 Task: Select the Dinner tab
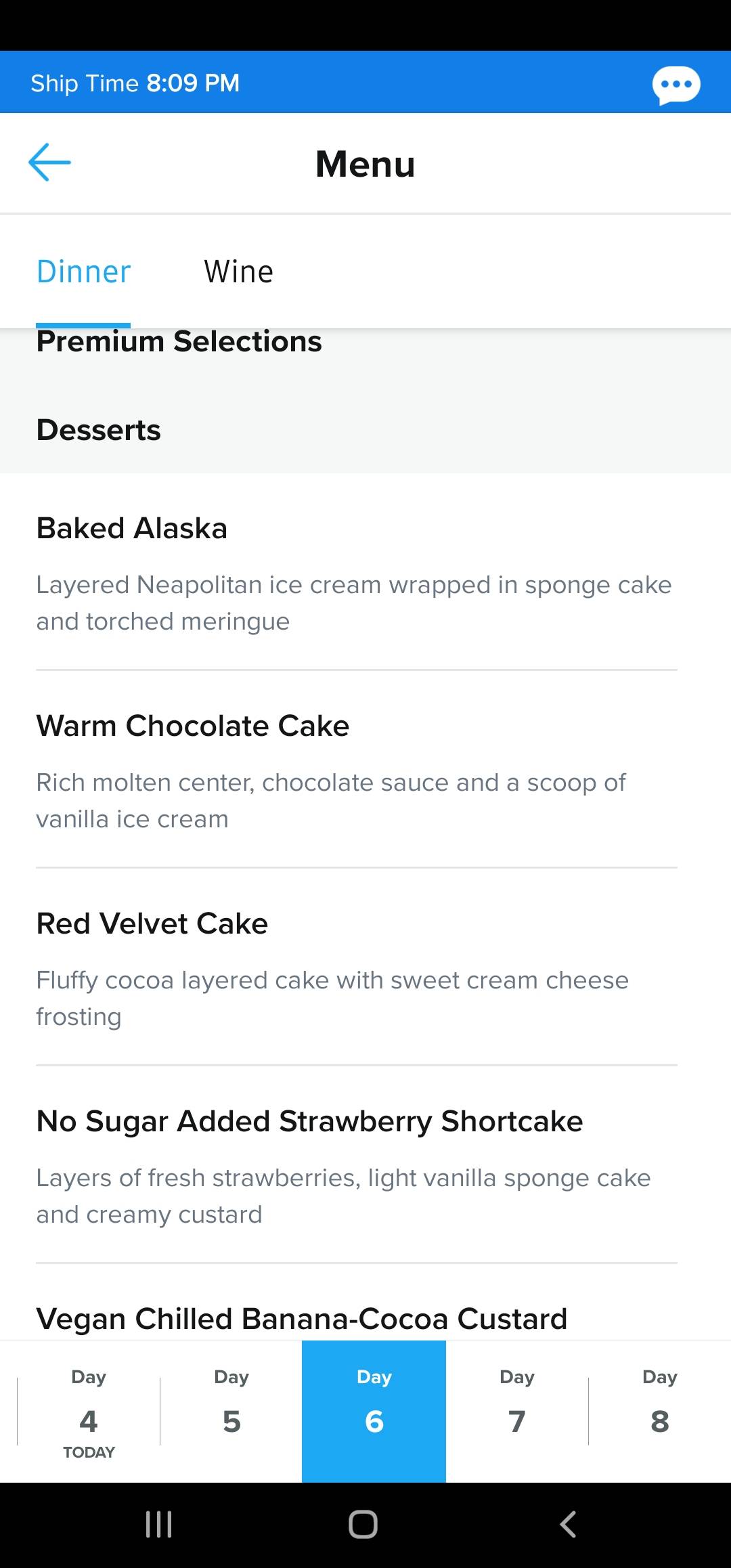click(83, 271)
